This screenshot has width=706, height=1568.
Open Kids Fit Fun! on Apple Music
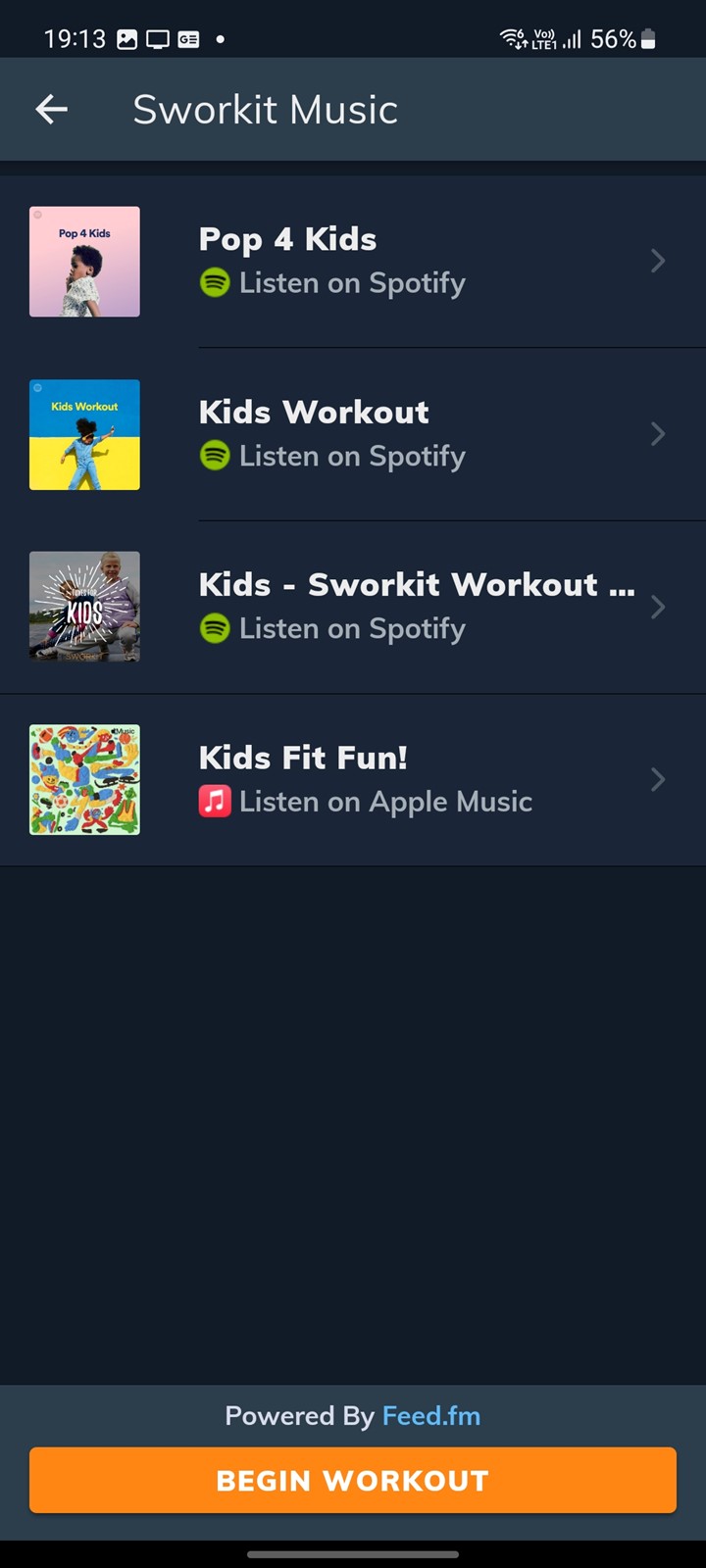353,780
